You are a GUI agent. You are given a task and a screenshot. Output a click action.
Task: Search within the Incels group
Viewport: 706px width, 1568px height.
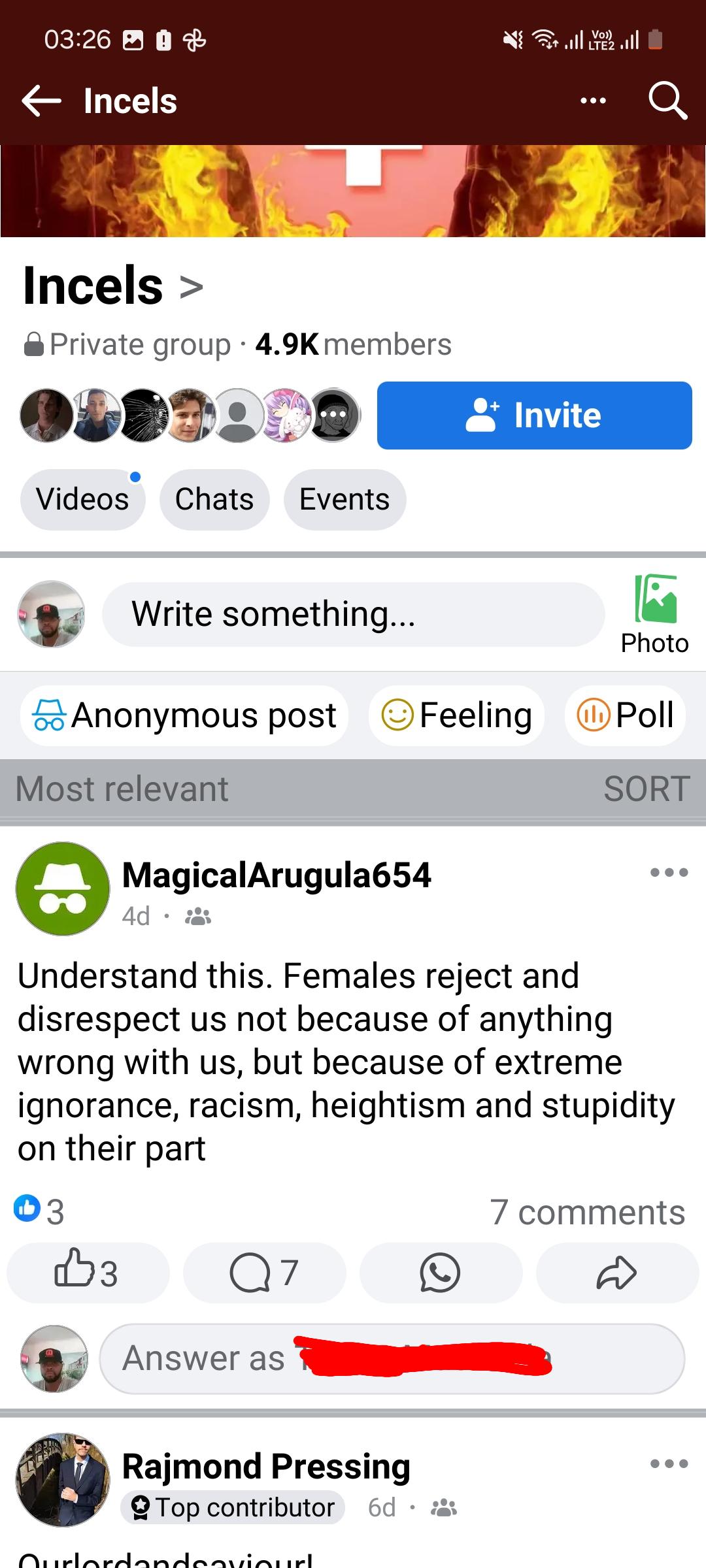click(x=667, y=101)
